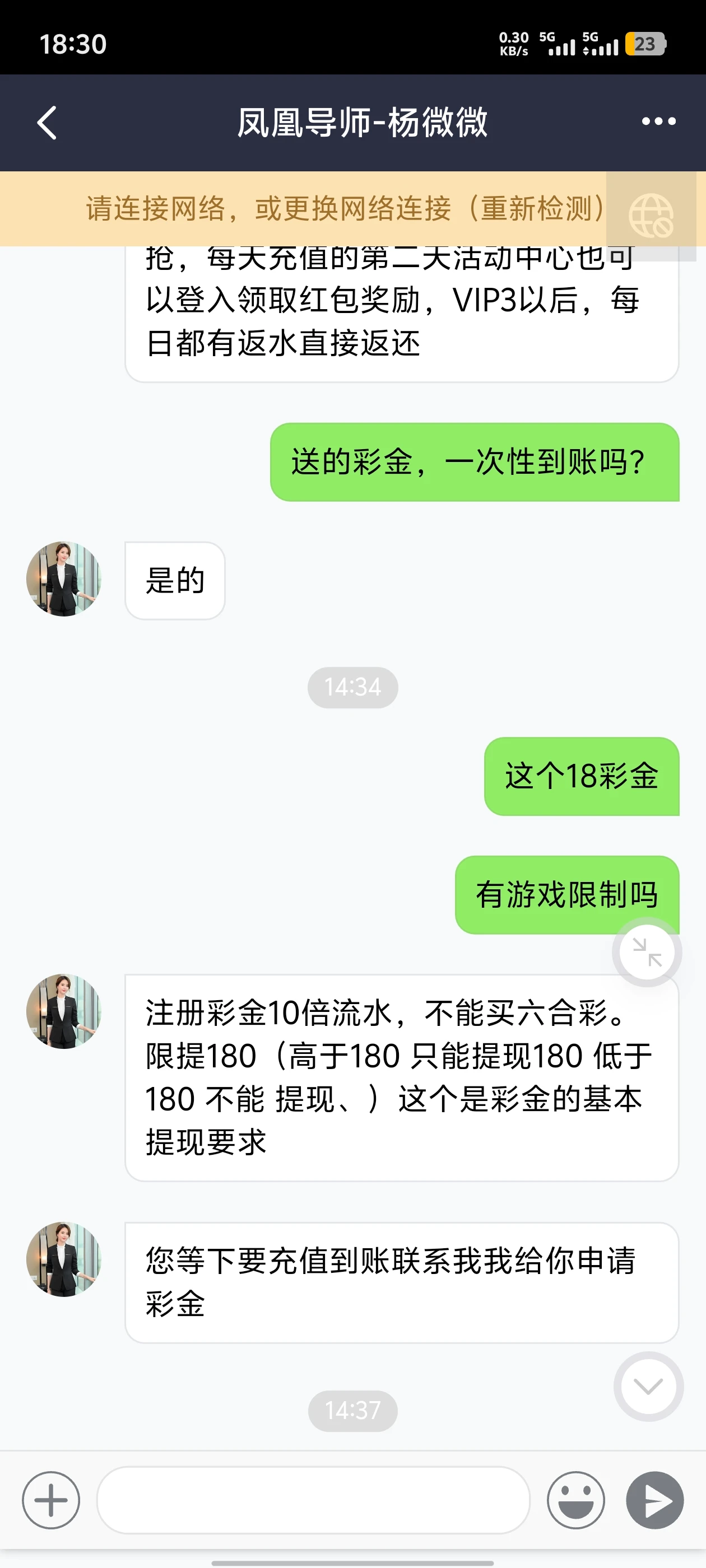View the tutor's avatar photo
Image resolution: width=706 pixels, height=1568 pixels.
pos(63,579)
